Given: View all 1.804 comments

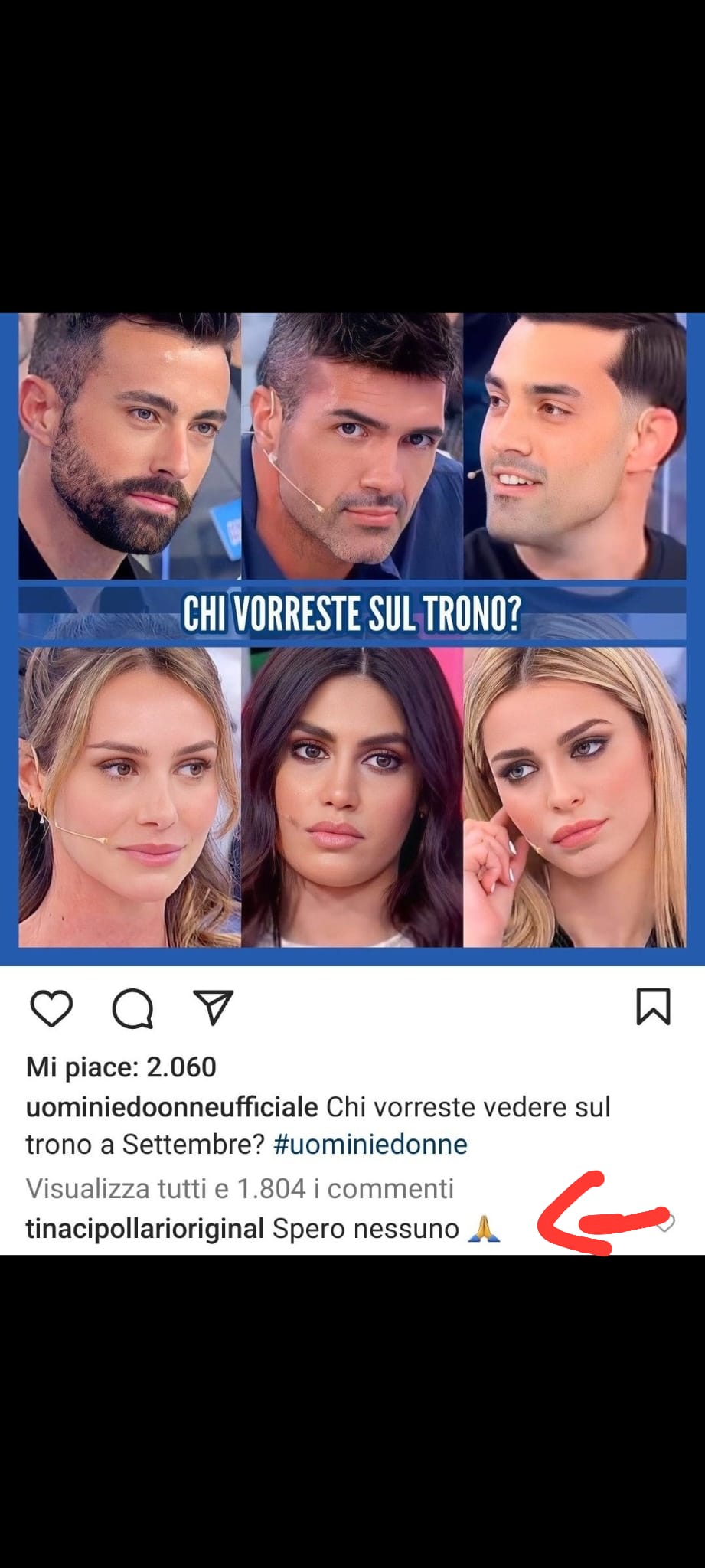Looking at the screenshot, I should coord(240,1188).
